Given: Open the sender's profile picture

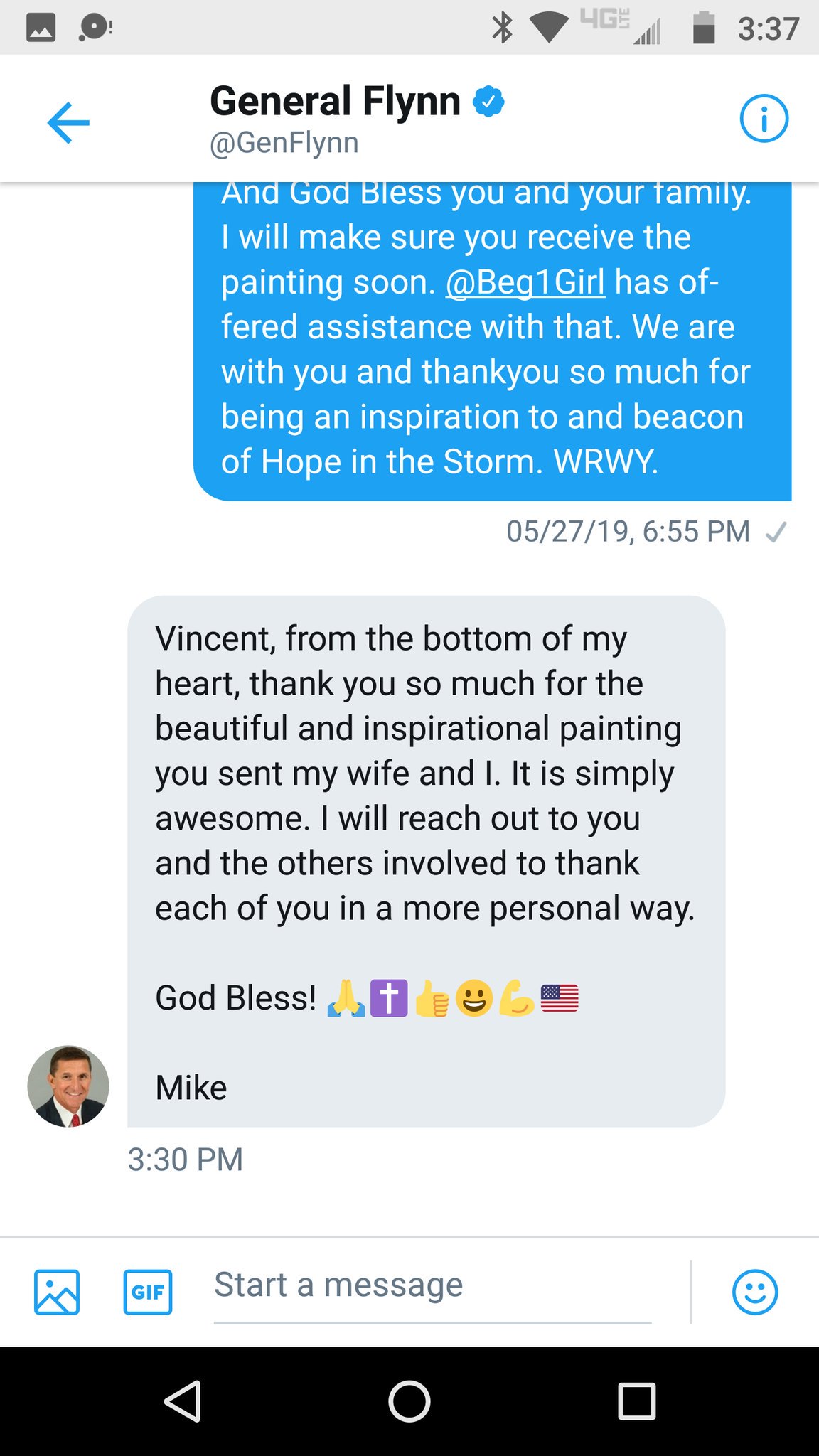Looking at the screenshot, I should click(68, 1086).
